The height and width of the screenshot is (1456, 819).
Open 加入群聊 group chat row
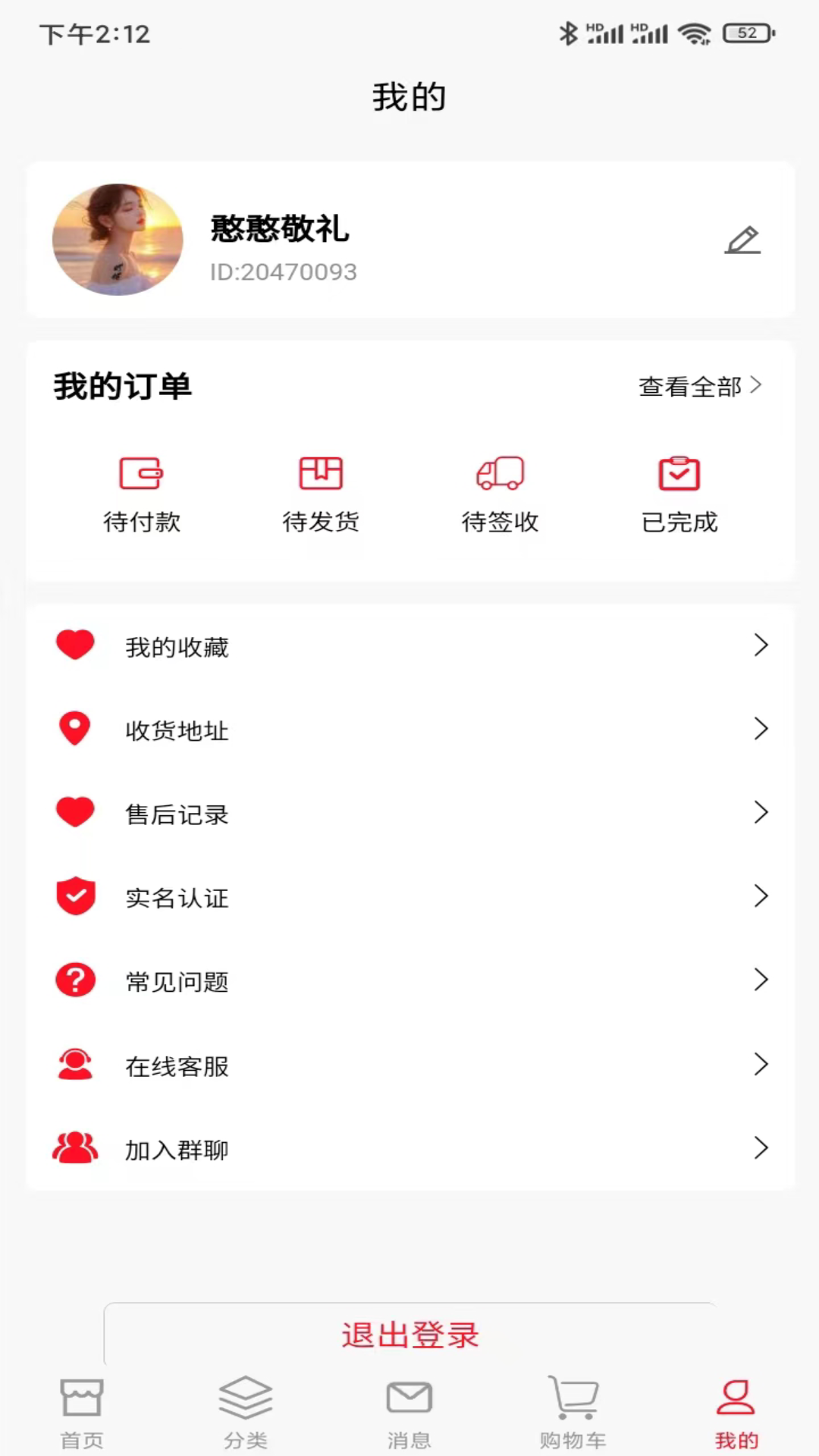click(x=409, y=1149)
